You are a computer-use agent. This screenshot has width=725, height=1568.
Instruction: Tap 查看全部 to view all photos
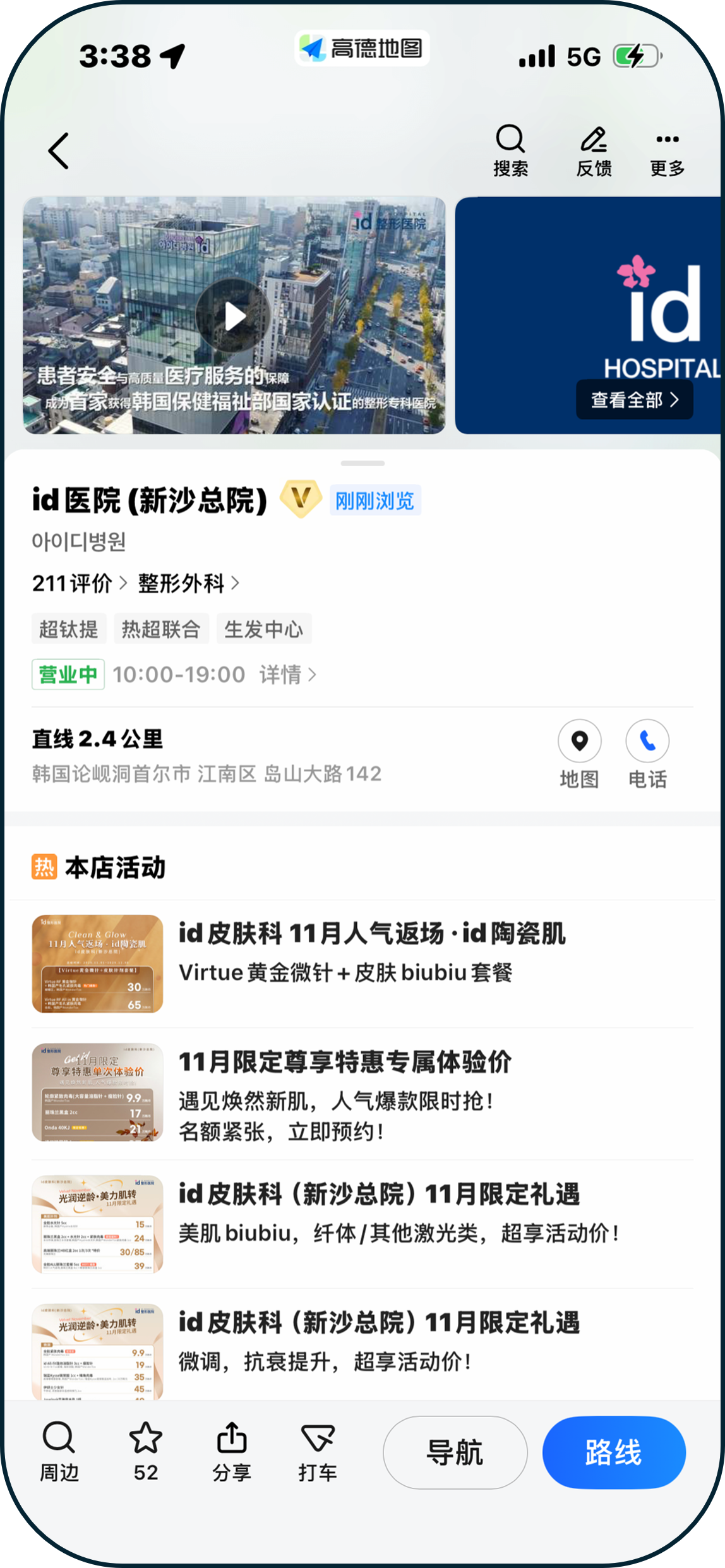(634, 400)
